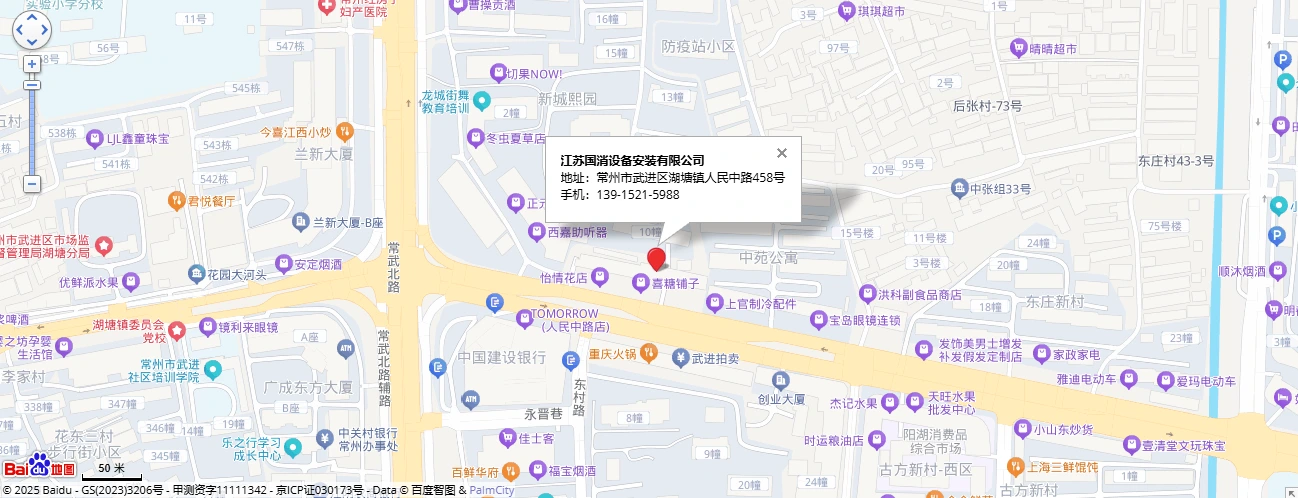Pan the map left with the arrow control
The width and height of the screenshot is (1298, 498).
19,30
